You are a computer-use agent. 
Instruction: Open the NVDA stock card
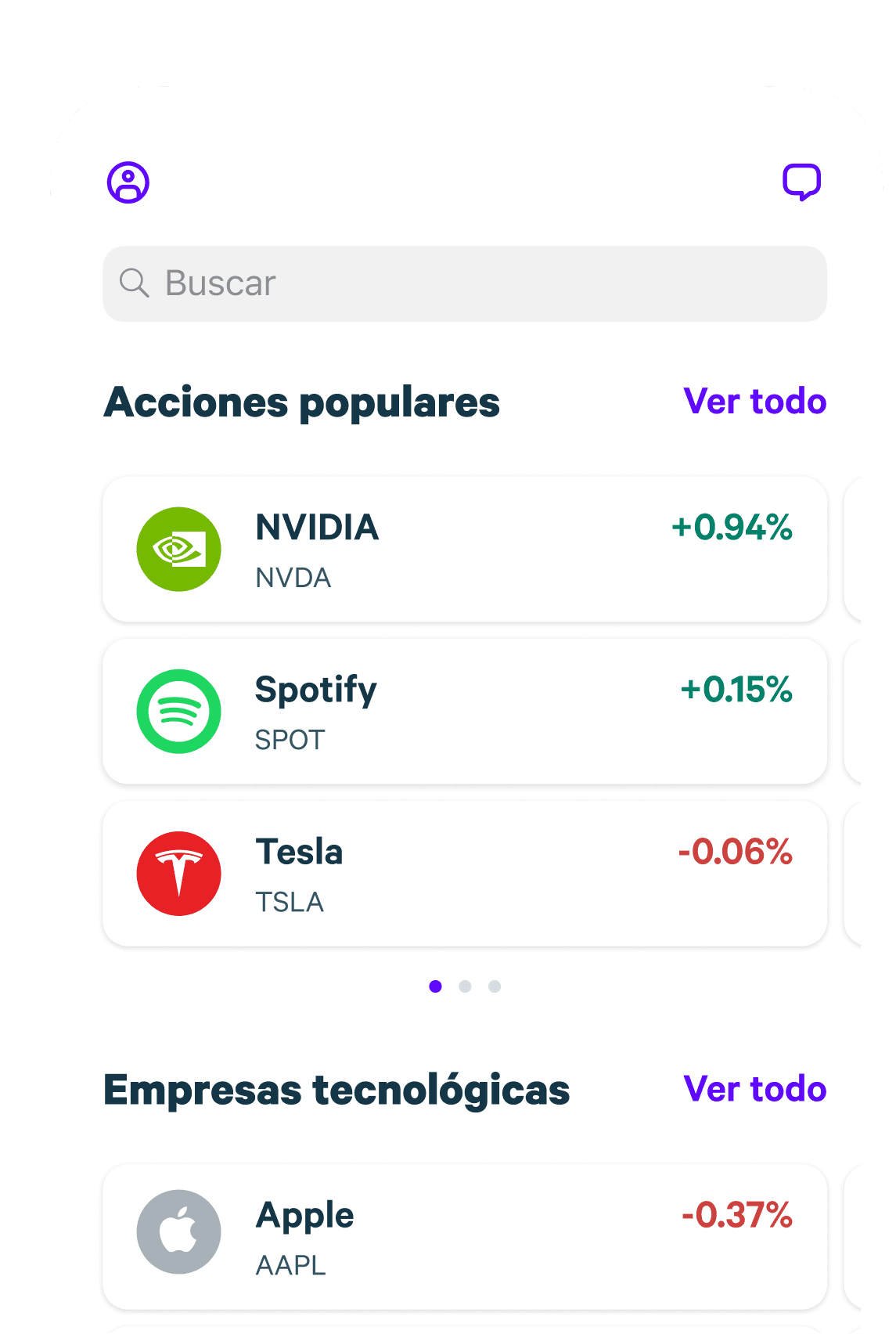(x=465, y=549)
